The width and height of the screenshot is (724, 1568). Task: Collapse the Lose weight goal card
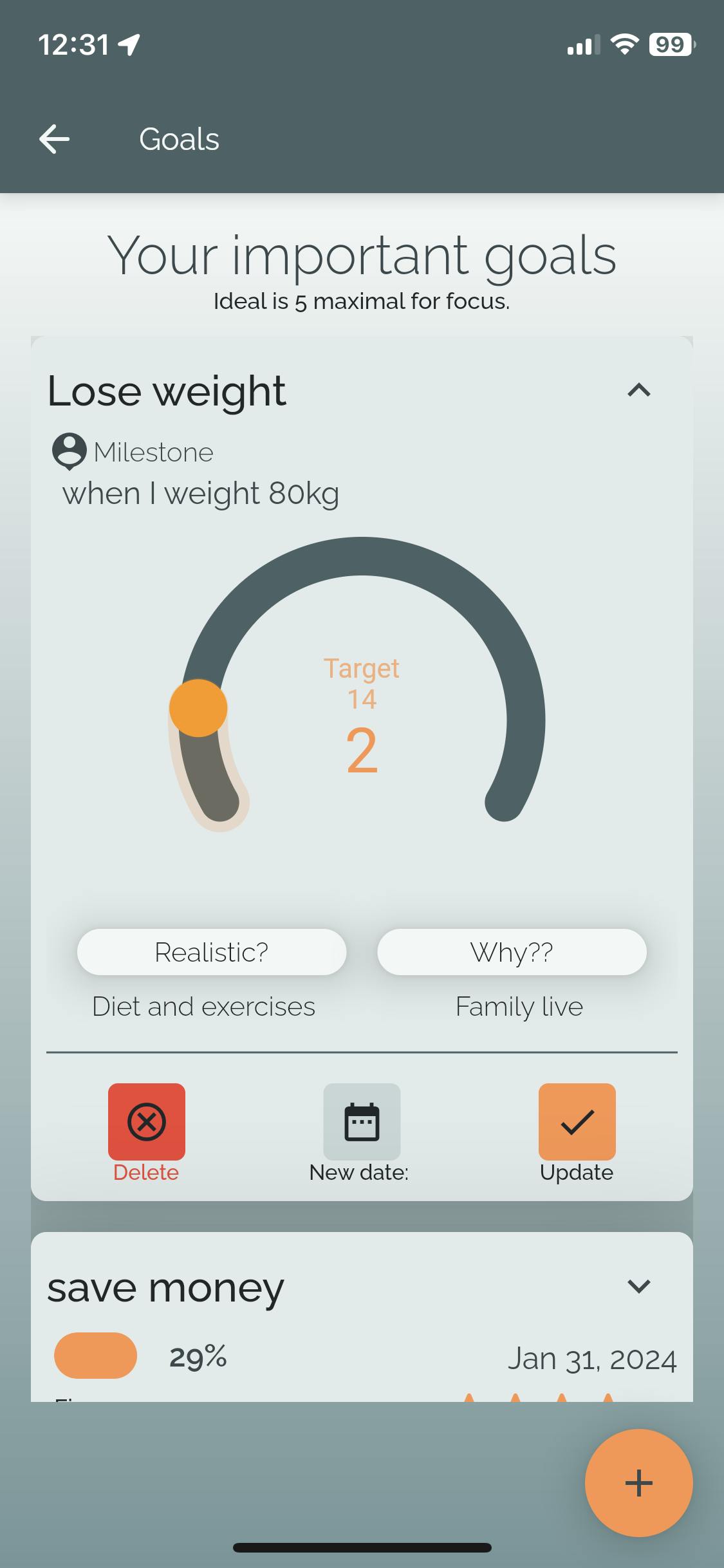pos(638,390)
